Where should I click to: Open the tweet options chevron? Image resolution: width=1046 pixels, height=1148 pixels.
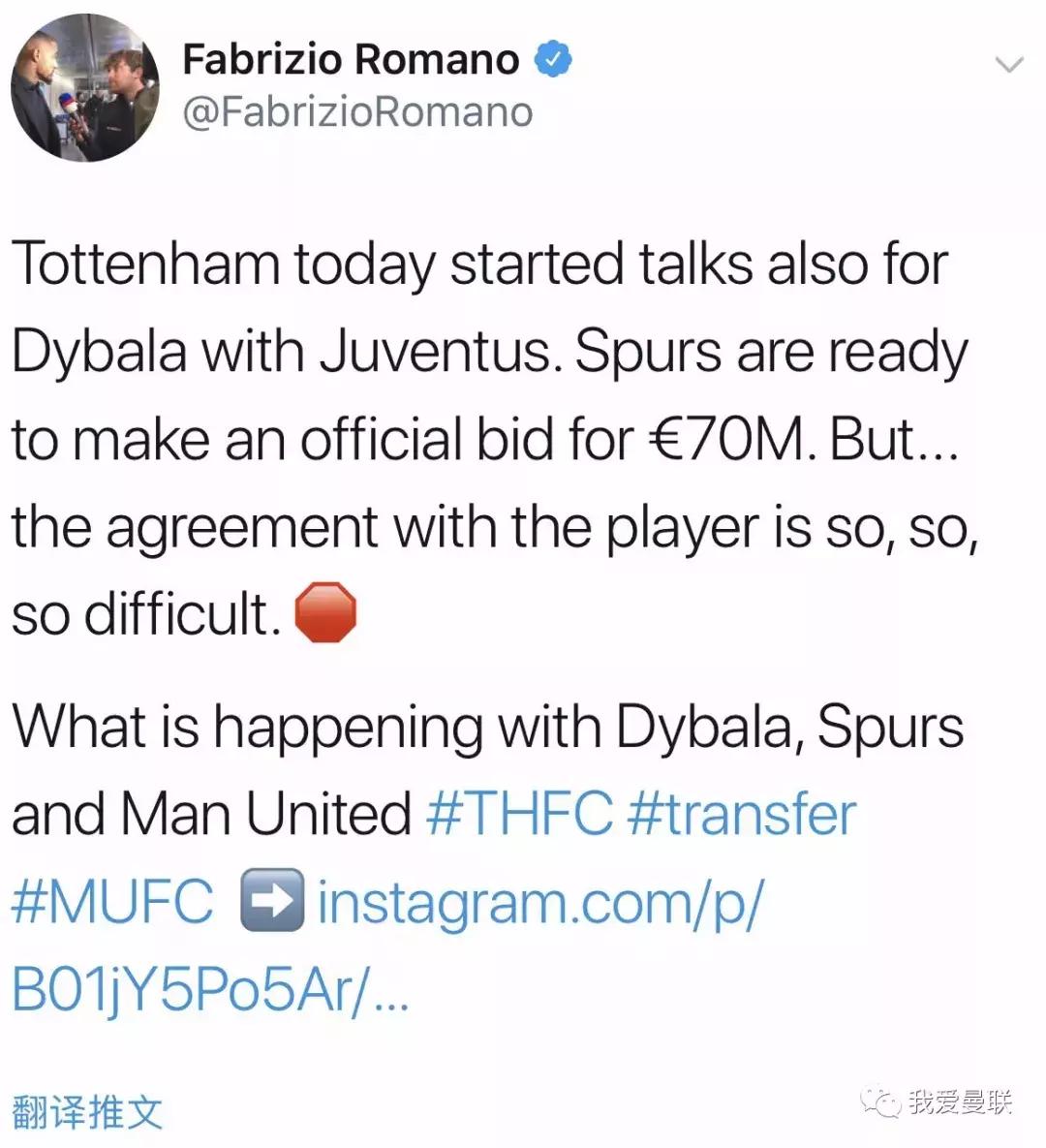click(1009, 66)
